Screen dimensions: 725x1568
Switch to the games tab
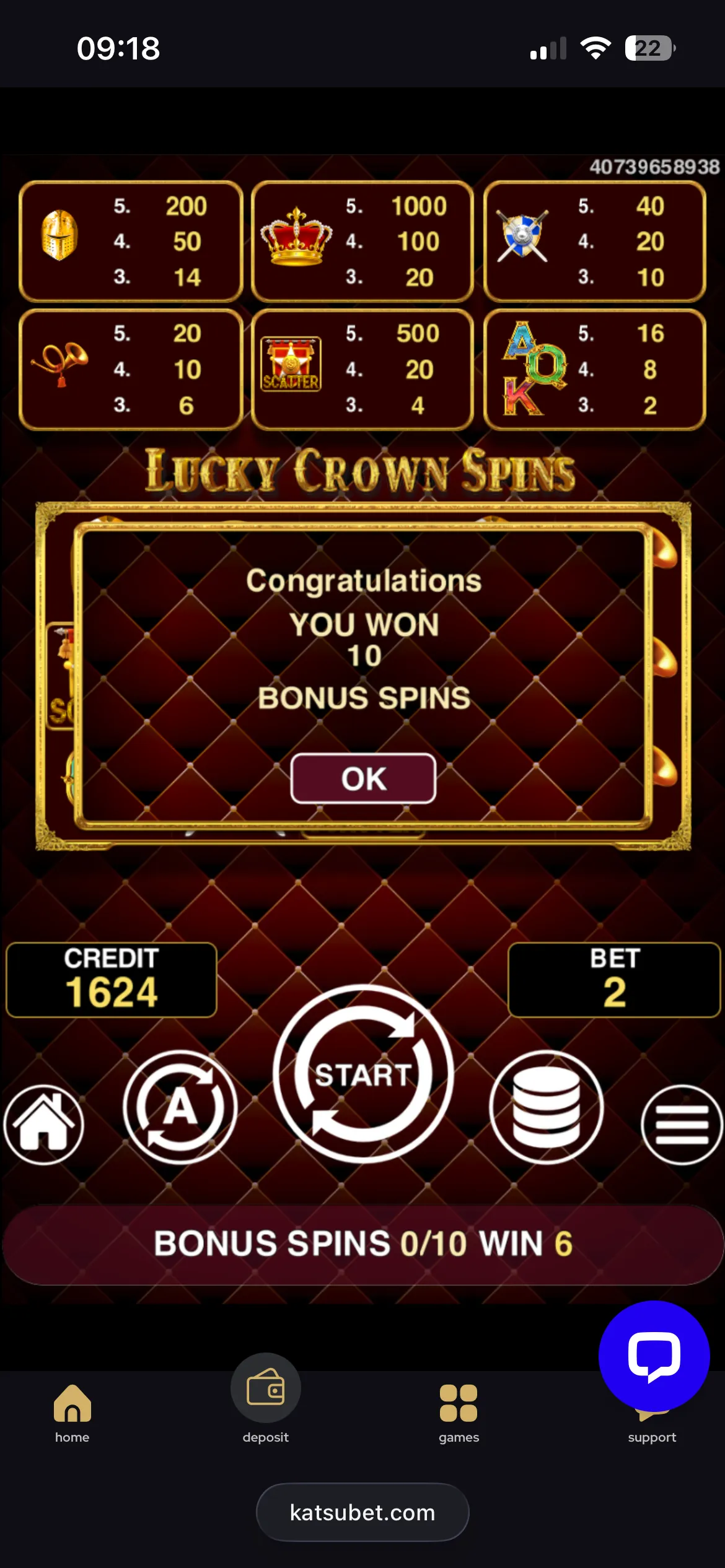click(x=459, y=1414)
